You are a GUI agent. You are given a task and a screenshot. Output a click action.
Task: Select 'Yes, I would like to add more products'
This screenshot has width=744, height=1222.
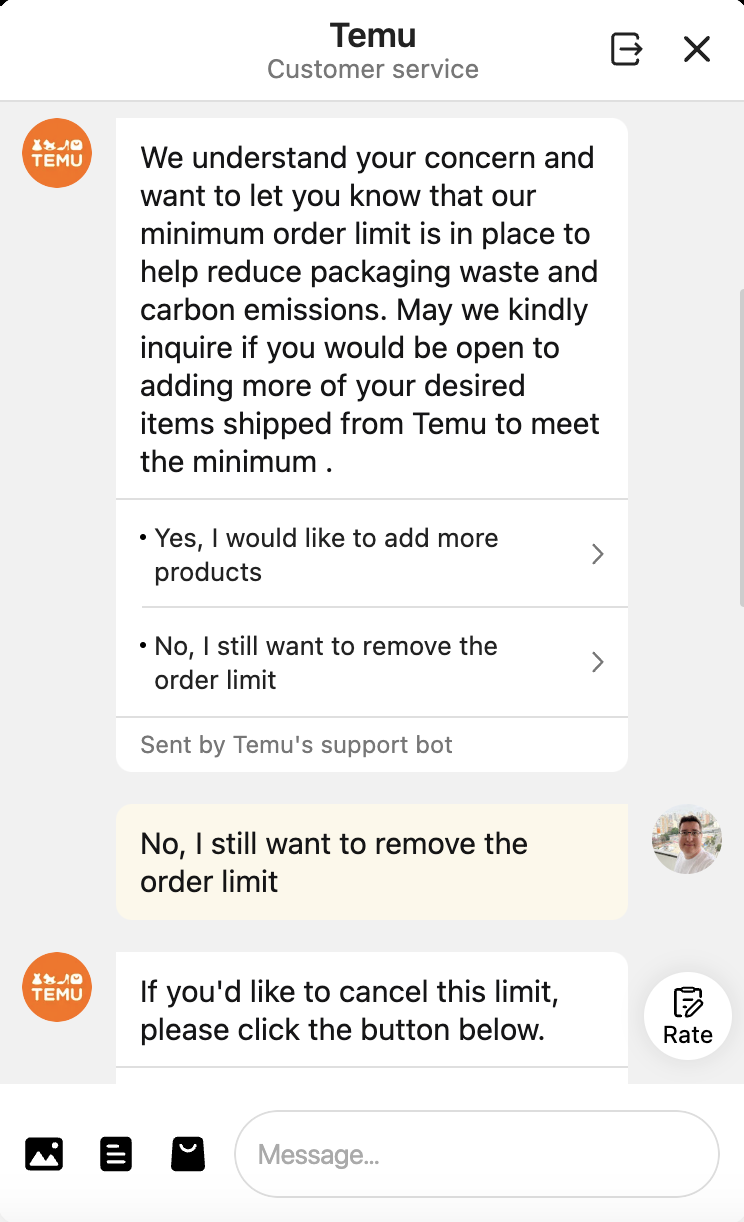coord(372,554)
